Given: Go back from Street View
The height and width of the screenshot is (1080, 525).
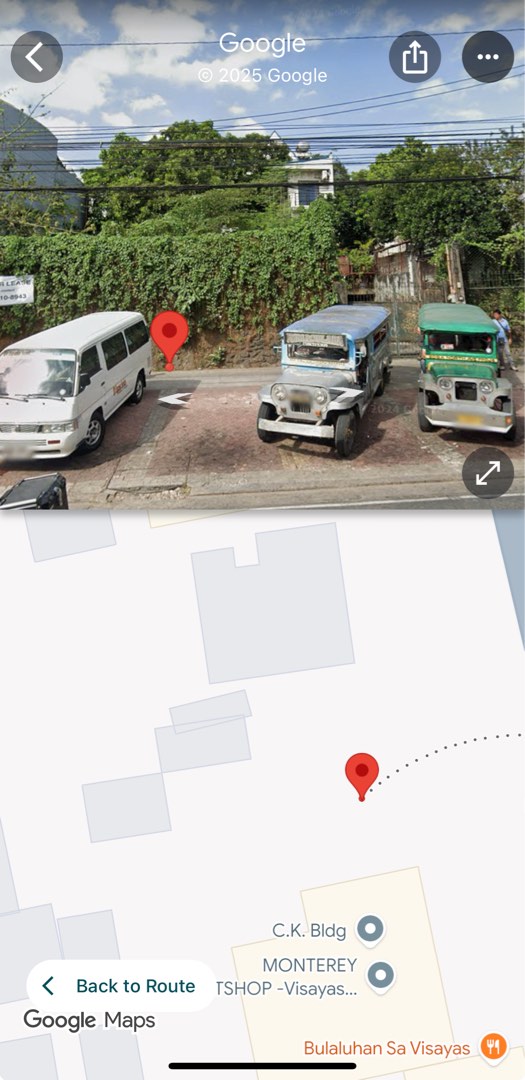Looking at the screenshot, I should [37, 57].
